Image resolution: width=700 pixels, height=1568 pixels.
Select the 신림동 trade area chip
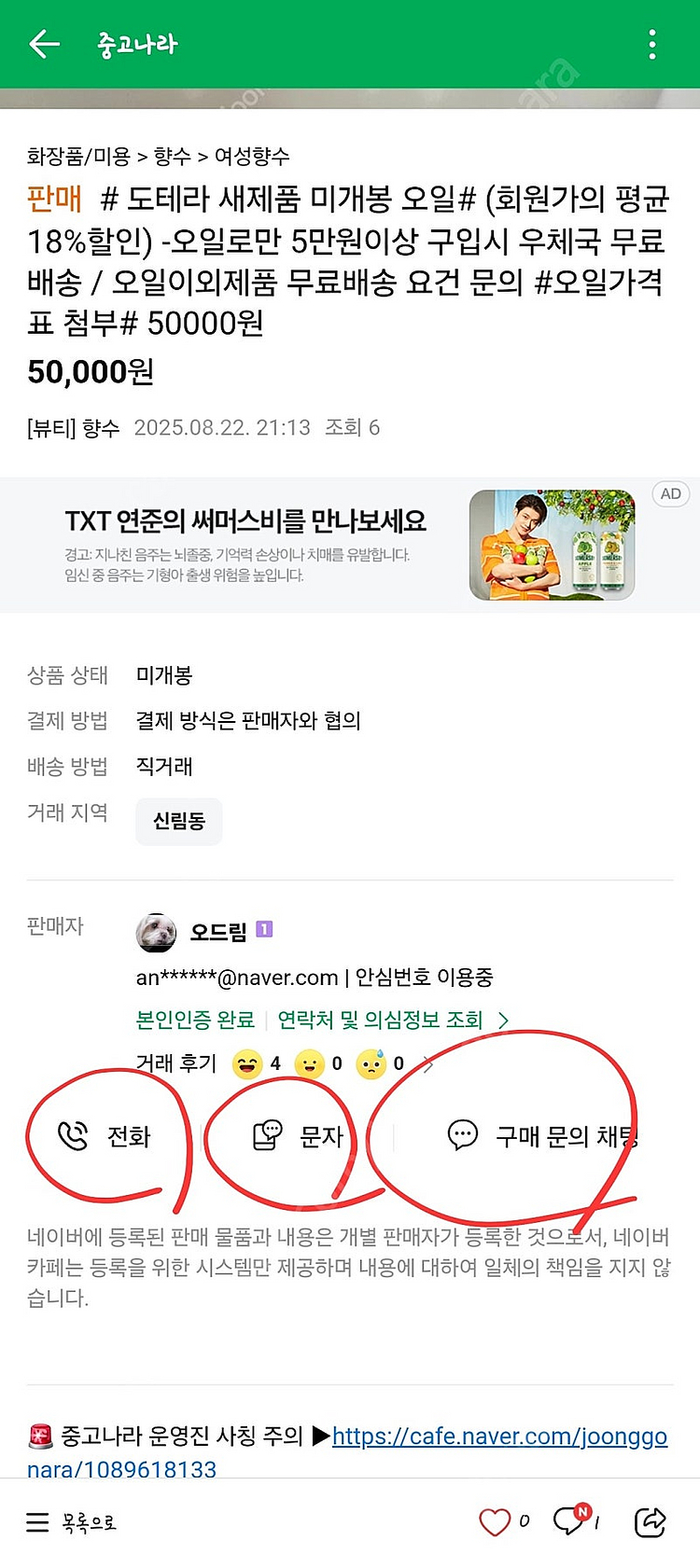(179, 821)
